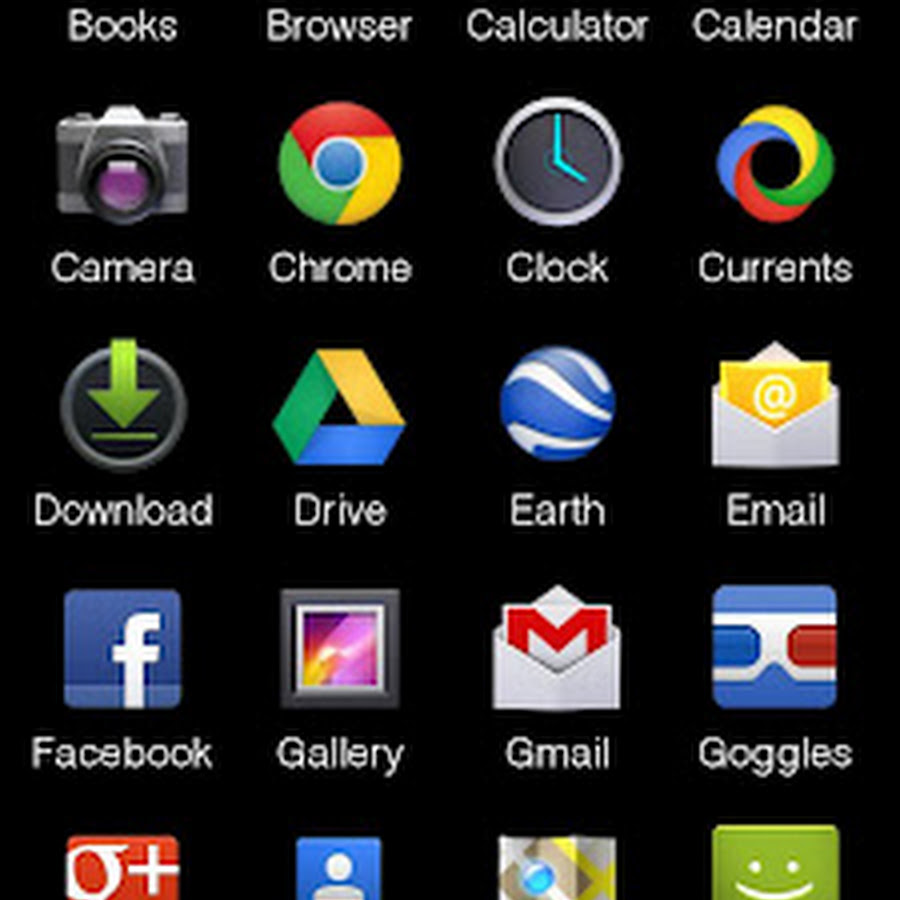Launch the Chrome browser
Screen dimensions: 900x900
340,162
